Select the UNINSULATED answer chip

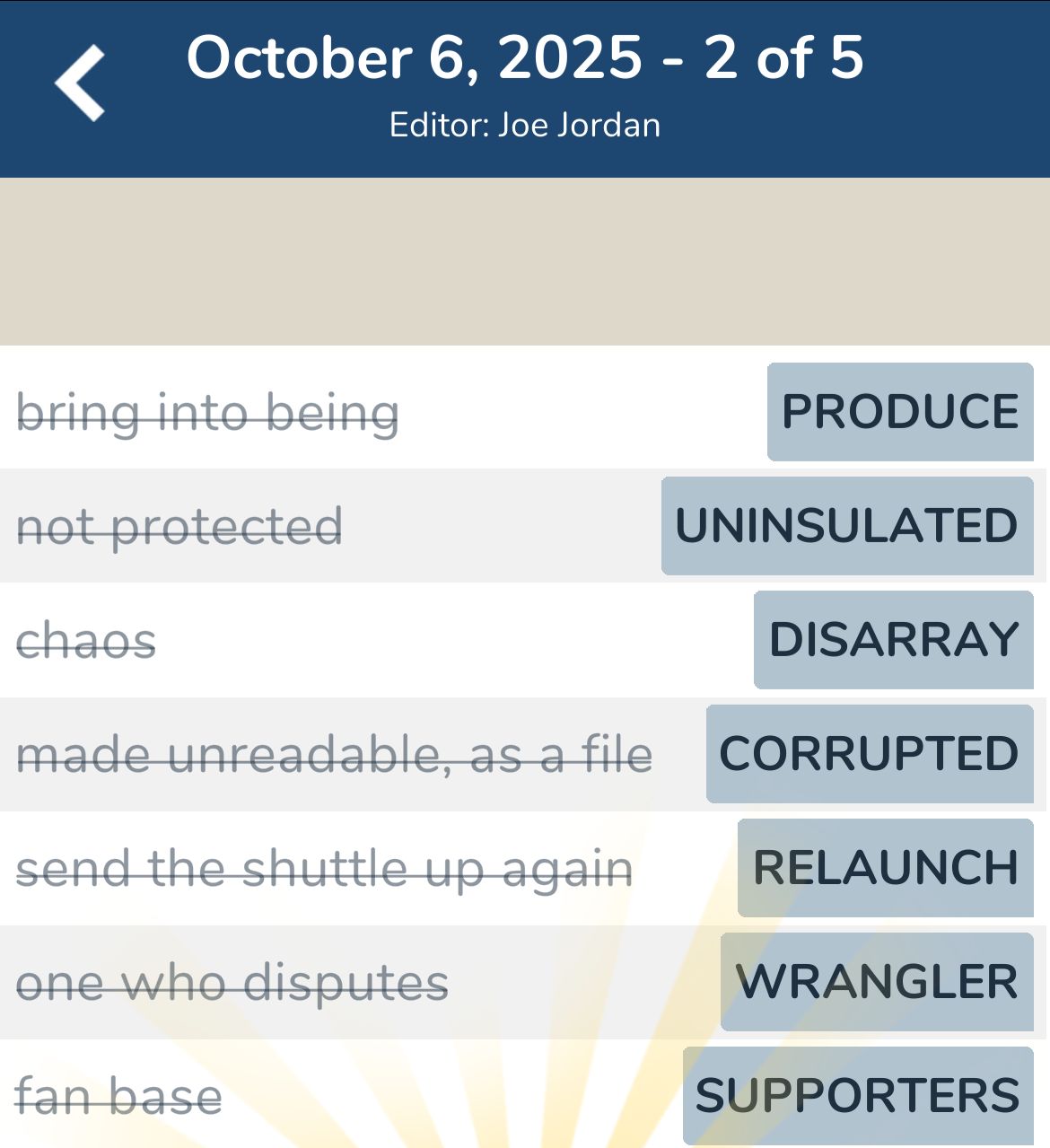click(x=847, y=526)
